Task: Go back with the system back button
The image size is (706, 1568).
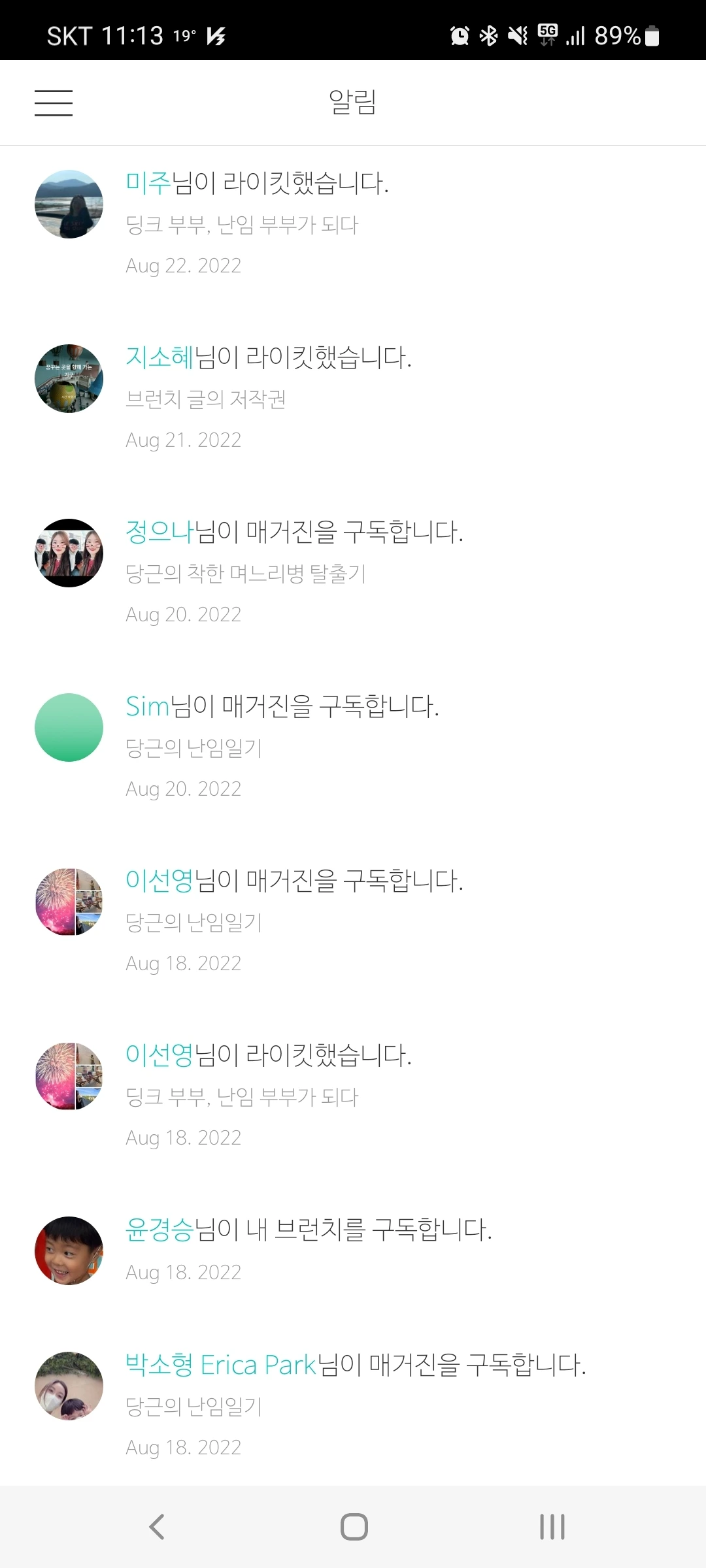Action: point(157,1527)
